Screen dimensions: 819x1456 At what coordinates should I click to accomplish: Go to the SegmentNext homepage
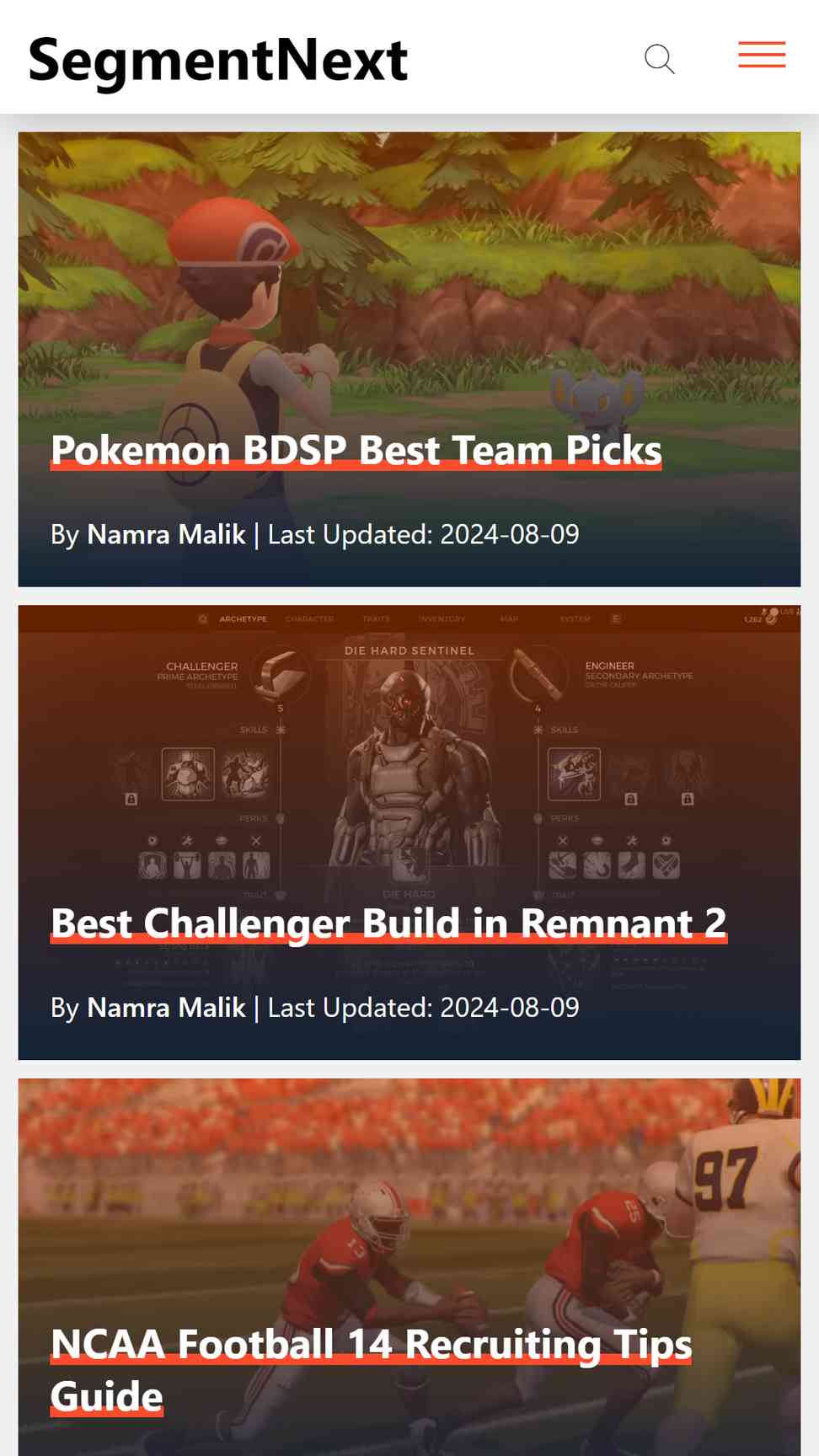(218, 60)
